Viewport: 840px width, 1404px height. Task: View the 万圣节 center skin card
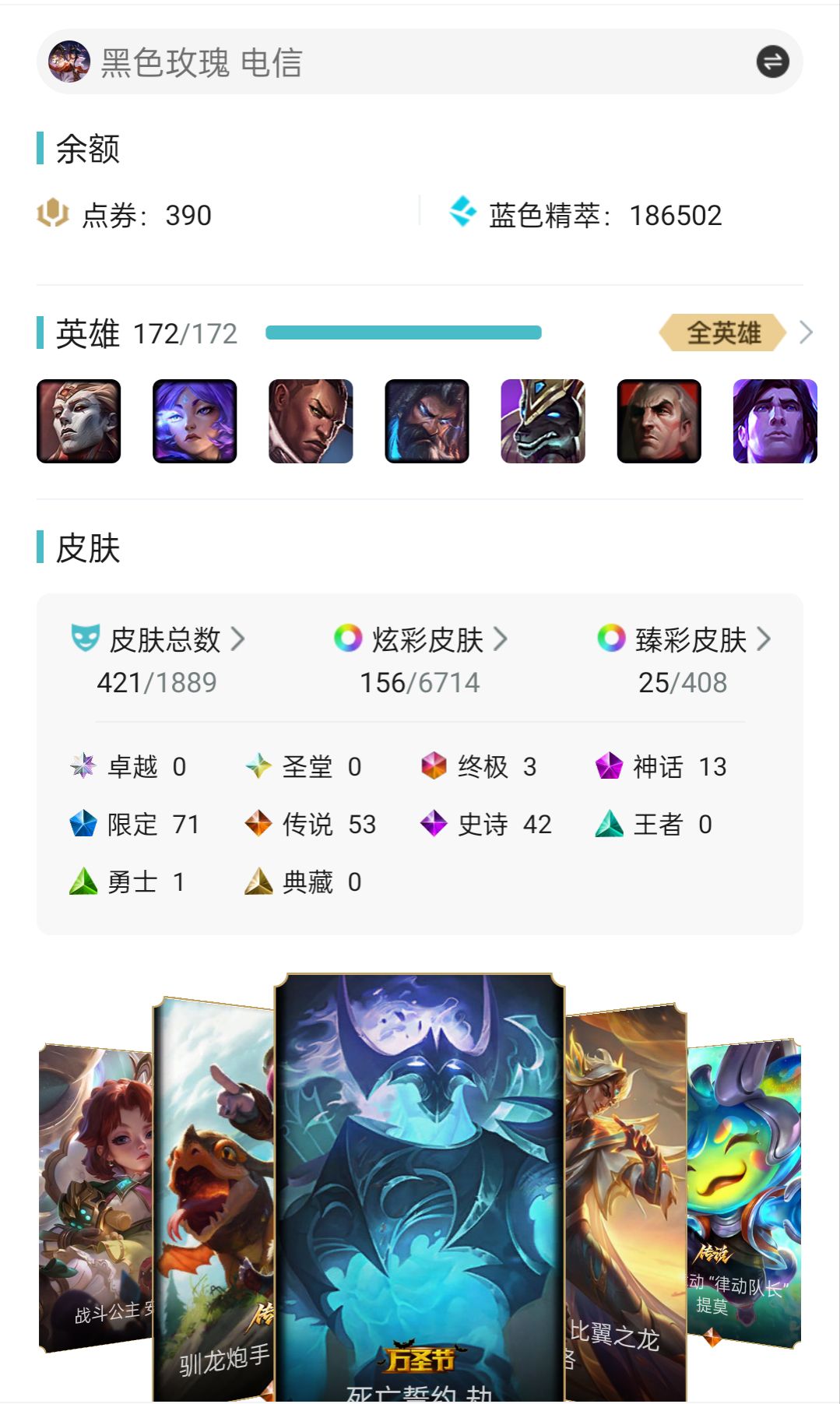[420, 1184]
